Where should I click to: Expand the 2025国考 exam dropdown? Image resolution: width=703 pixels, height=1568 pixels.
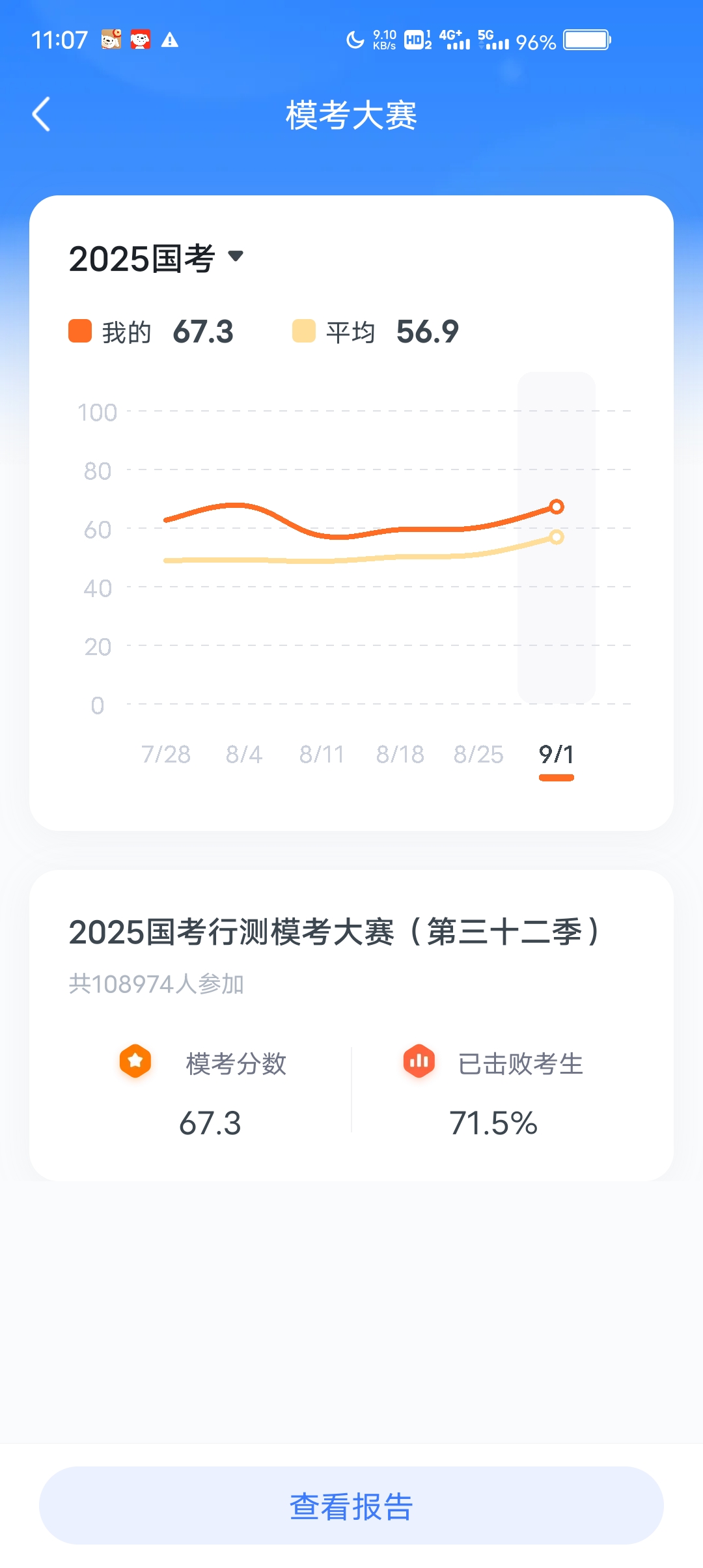(x=156, y=259)
